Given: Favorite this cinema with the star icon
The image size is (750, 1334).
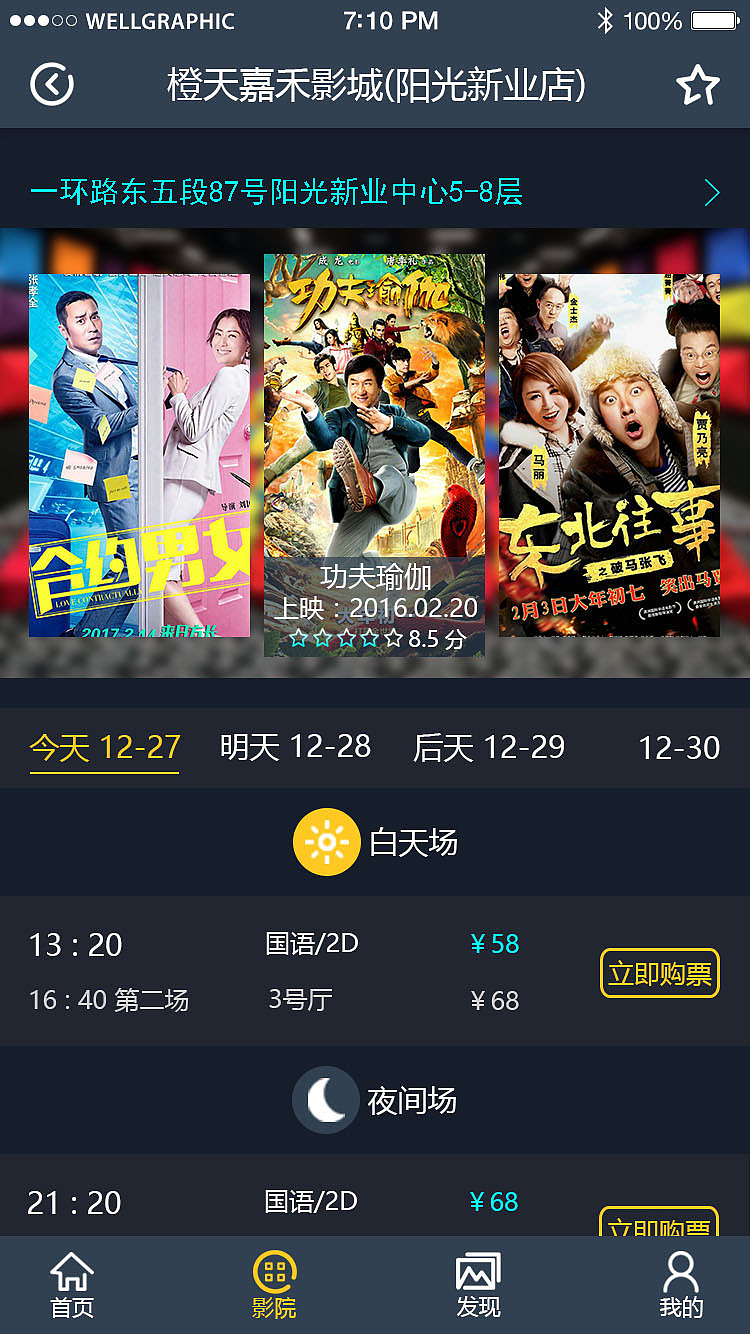Looking at the screenshot, I should coord(697,86).
